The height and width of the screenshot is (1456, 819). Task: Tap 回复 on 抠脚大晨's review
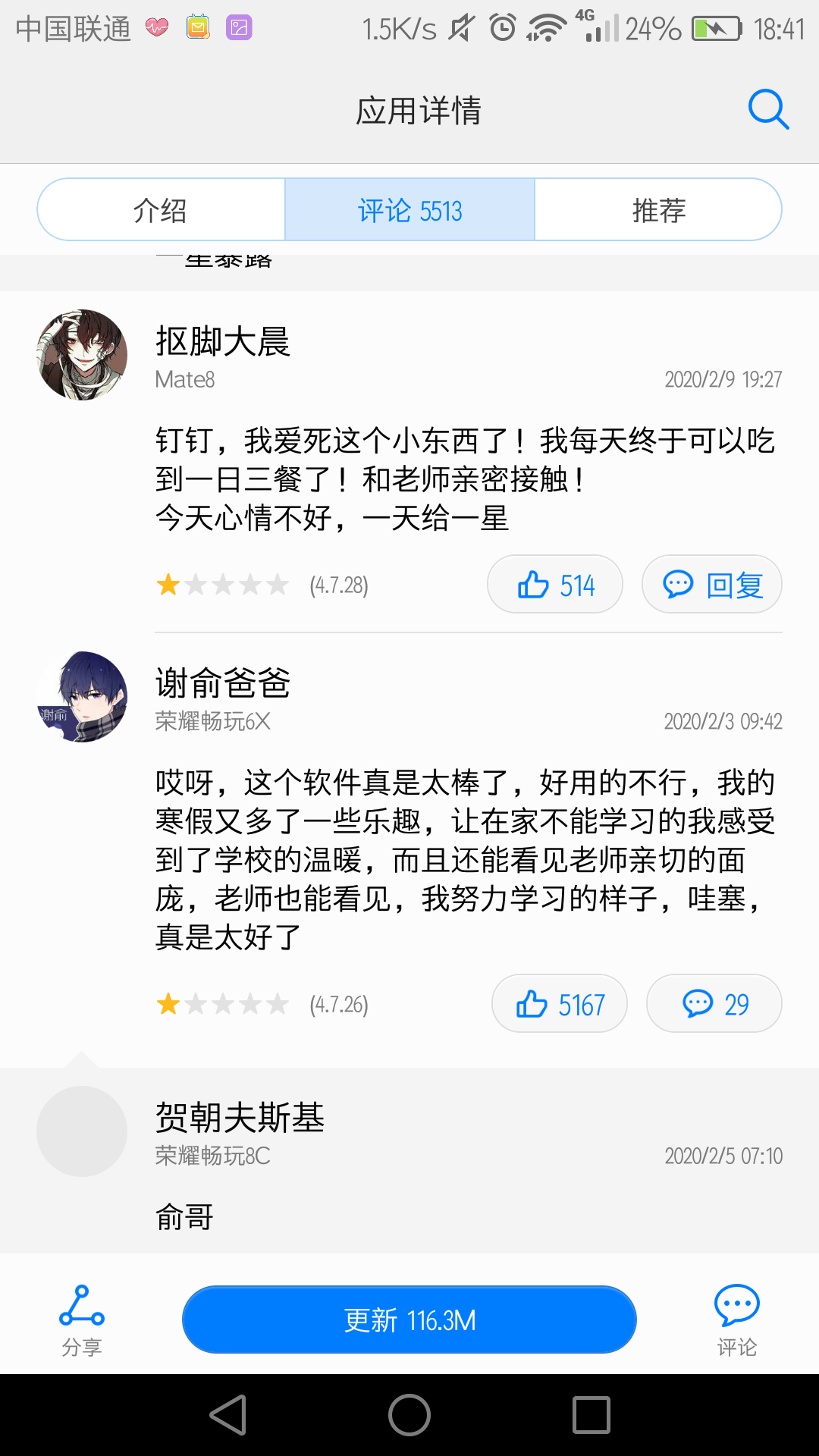tap(712, 585)
